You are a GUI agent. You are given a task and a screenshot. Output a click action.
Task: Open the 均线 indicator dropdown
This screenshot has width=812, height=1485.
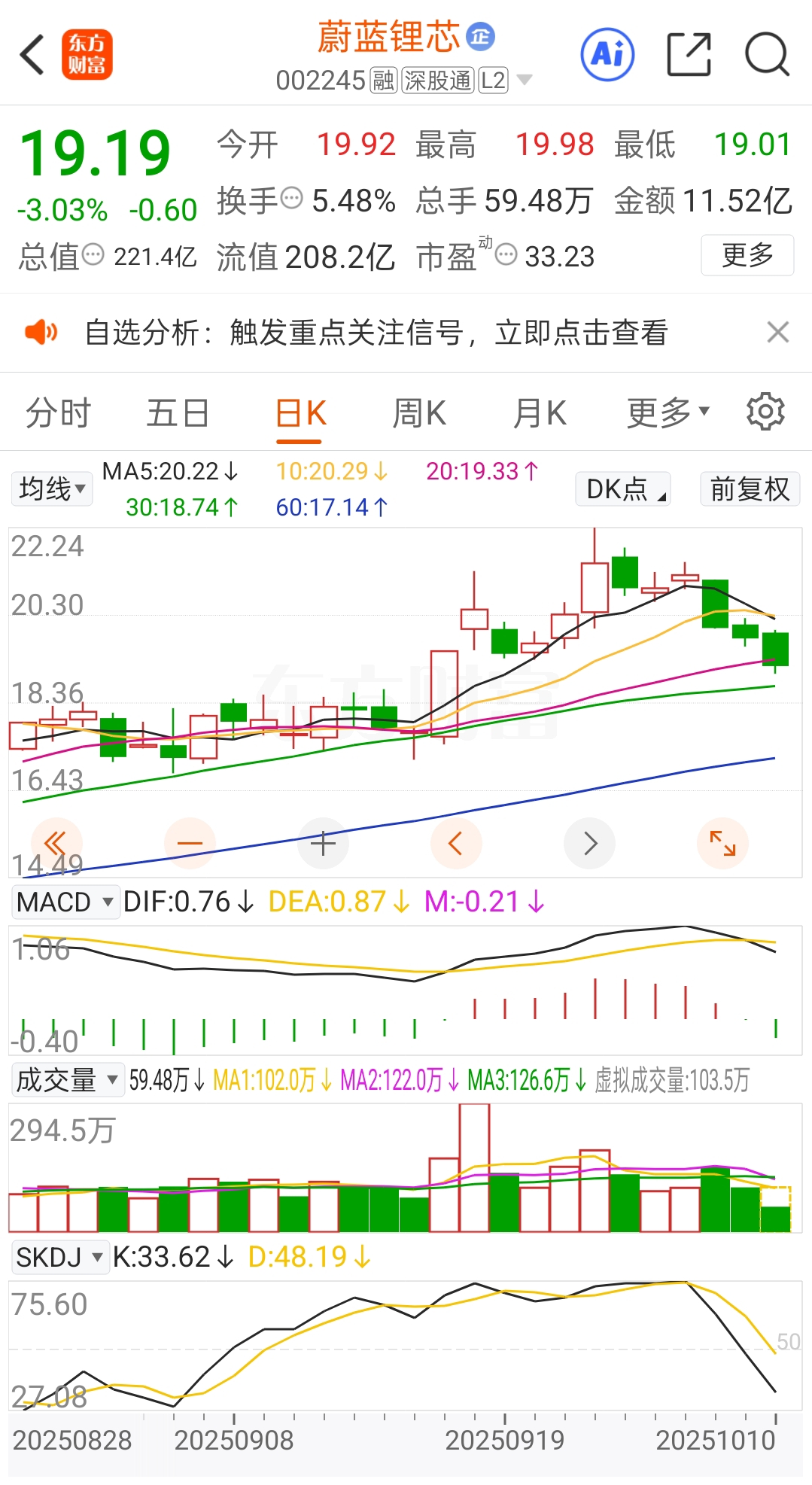[x=52, y=489]
